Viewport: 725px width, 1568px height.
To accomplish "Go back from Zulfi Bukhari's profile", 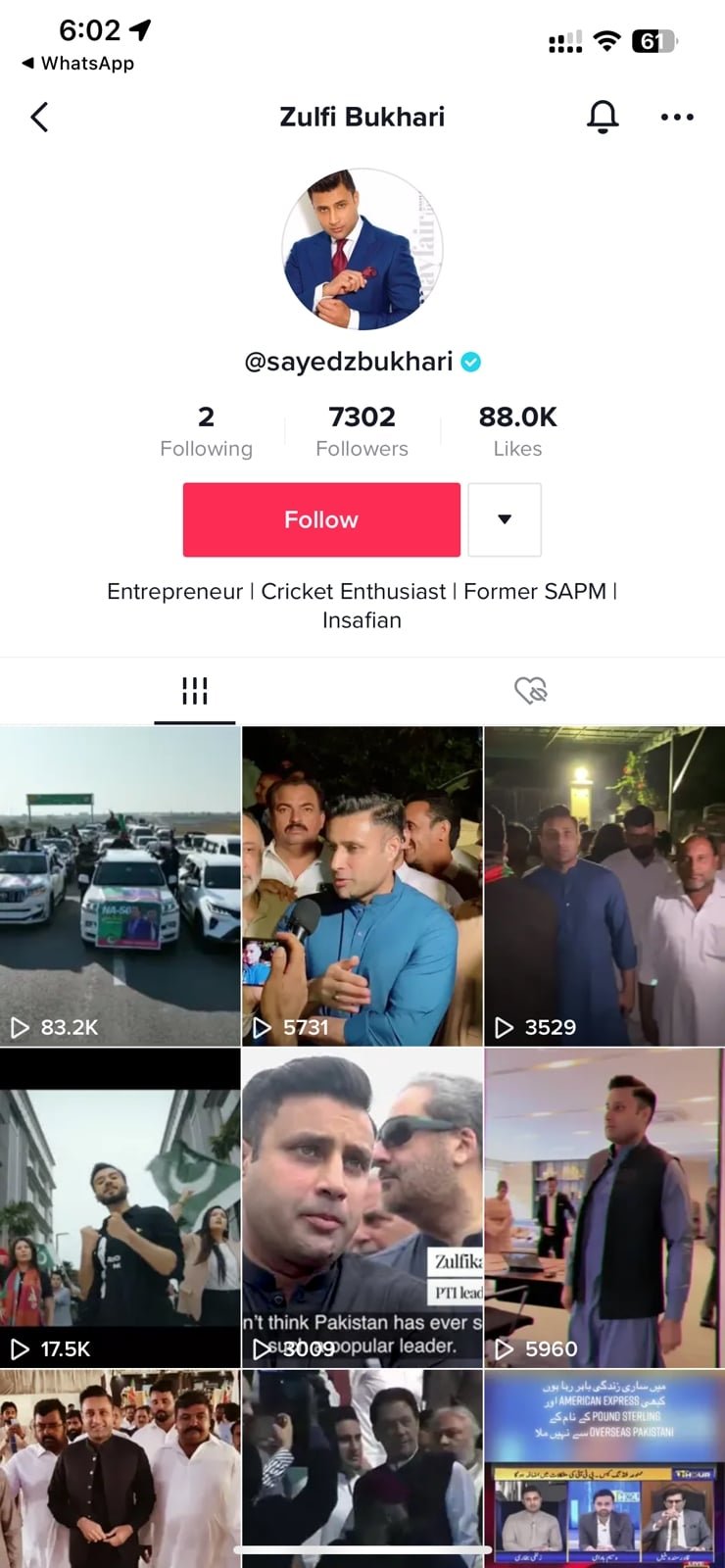I will (39, 118).
